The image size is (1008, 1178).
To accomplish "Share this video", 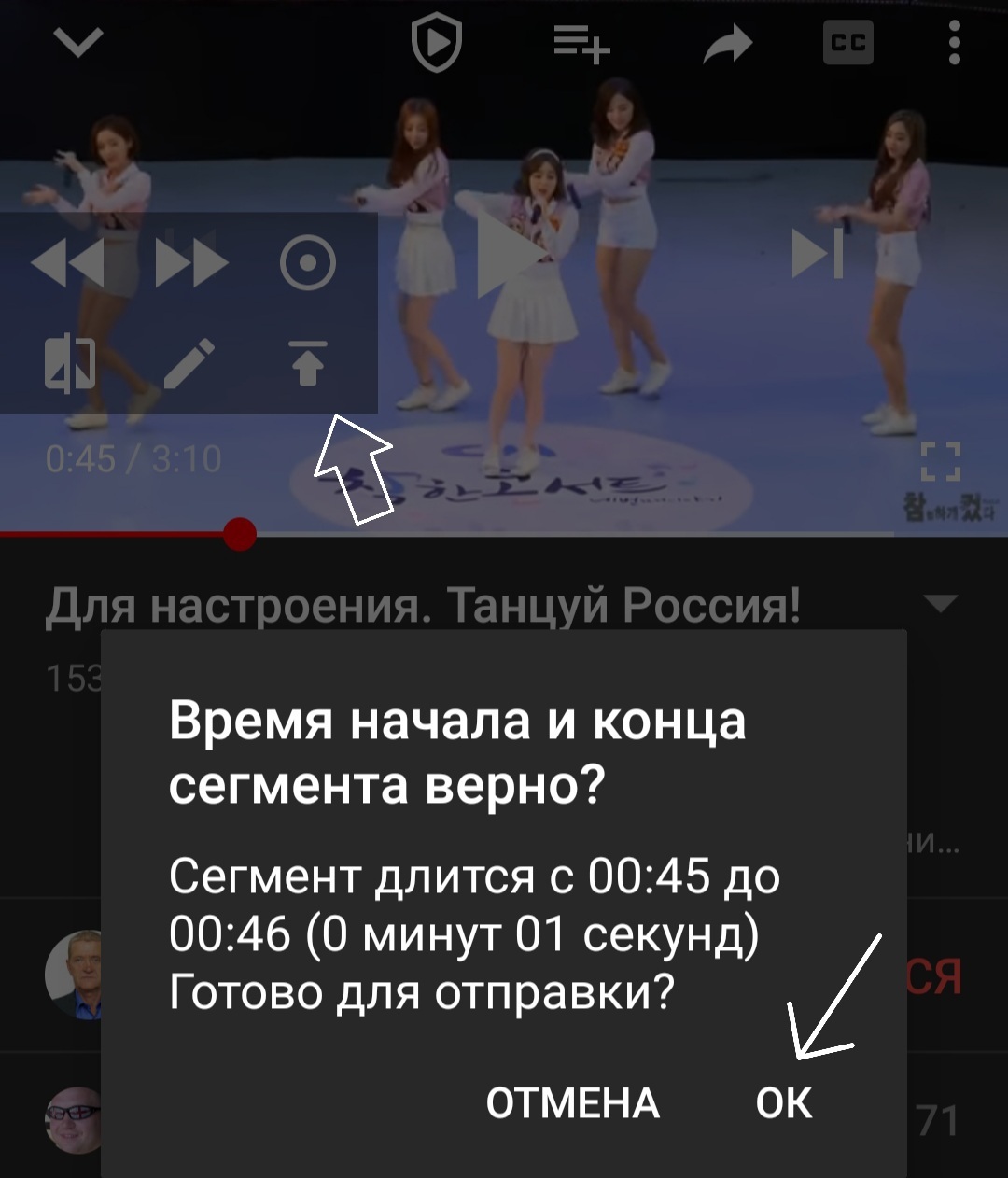I will coord(727,43).
